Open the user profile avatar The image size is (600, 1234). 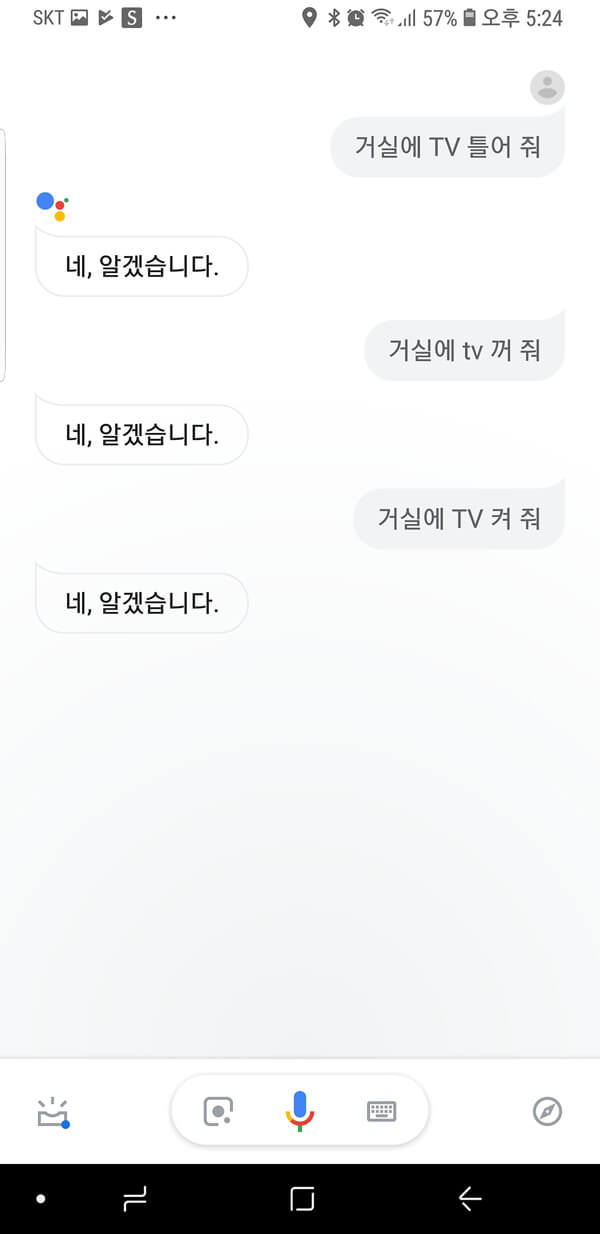pos(547,87)
